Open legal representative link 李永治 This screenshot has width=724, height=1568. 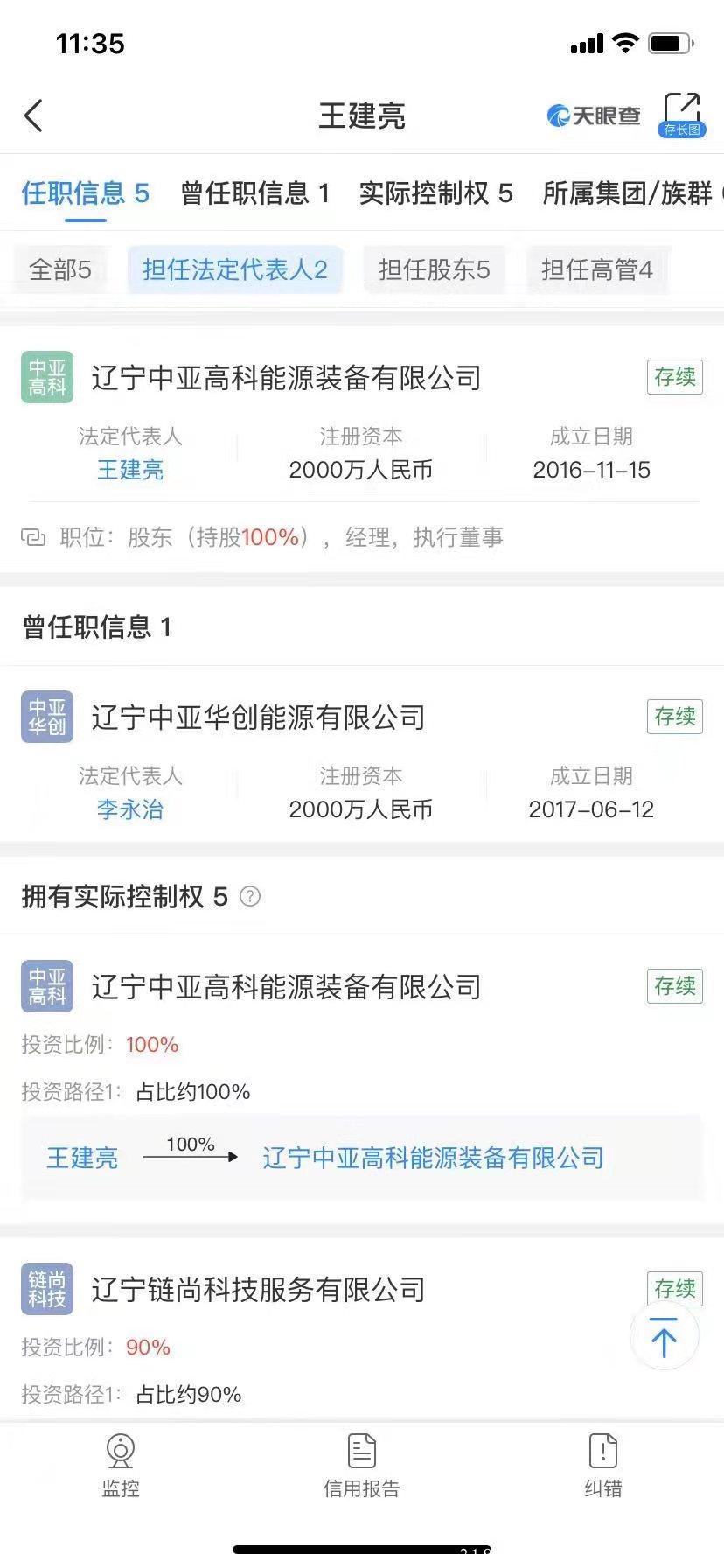130,809
